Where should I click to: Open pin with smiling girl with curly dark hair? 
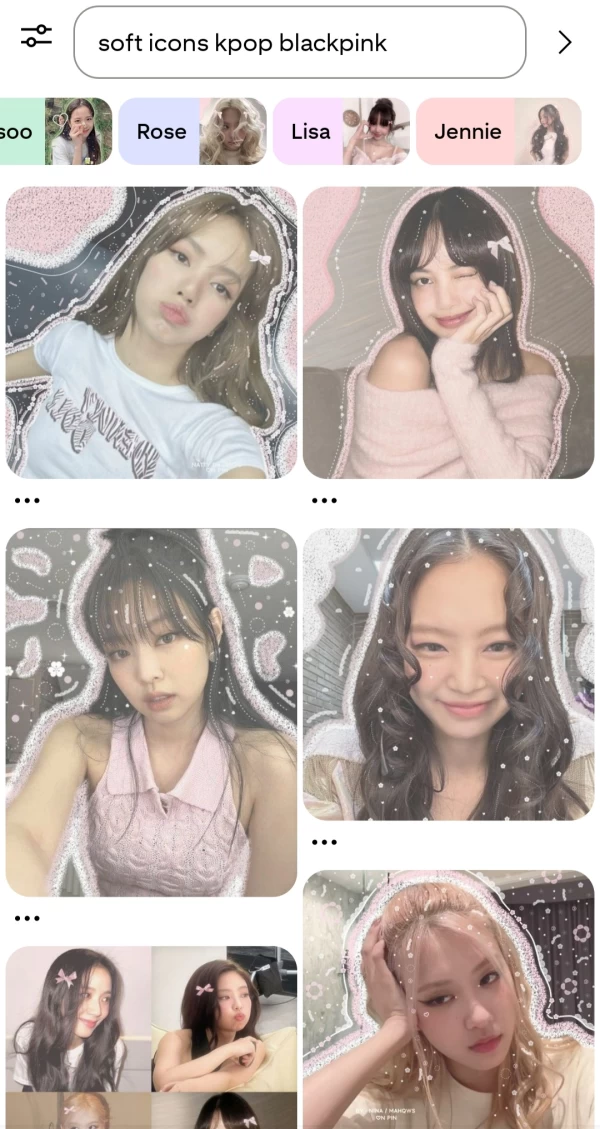tap(448, 674)
